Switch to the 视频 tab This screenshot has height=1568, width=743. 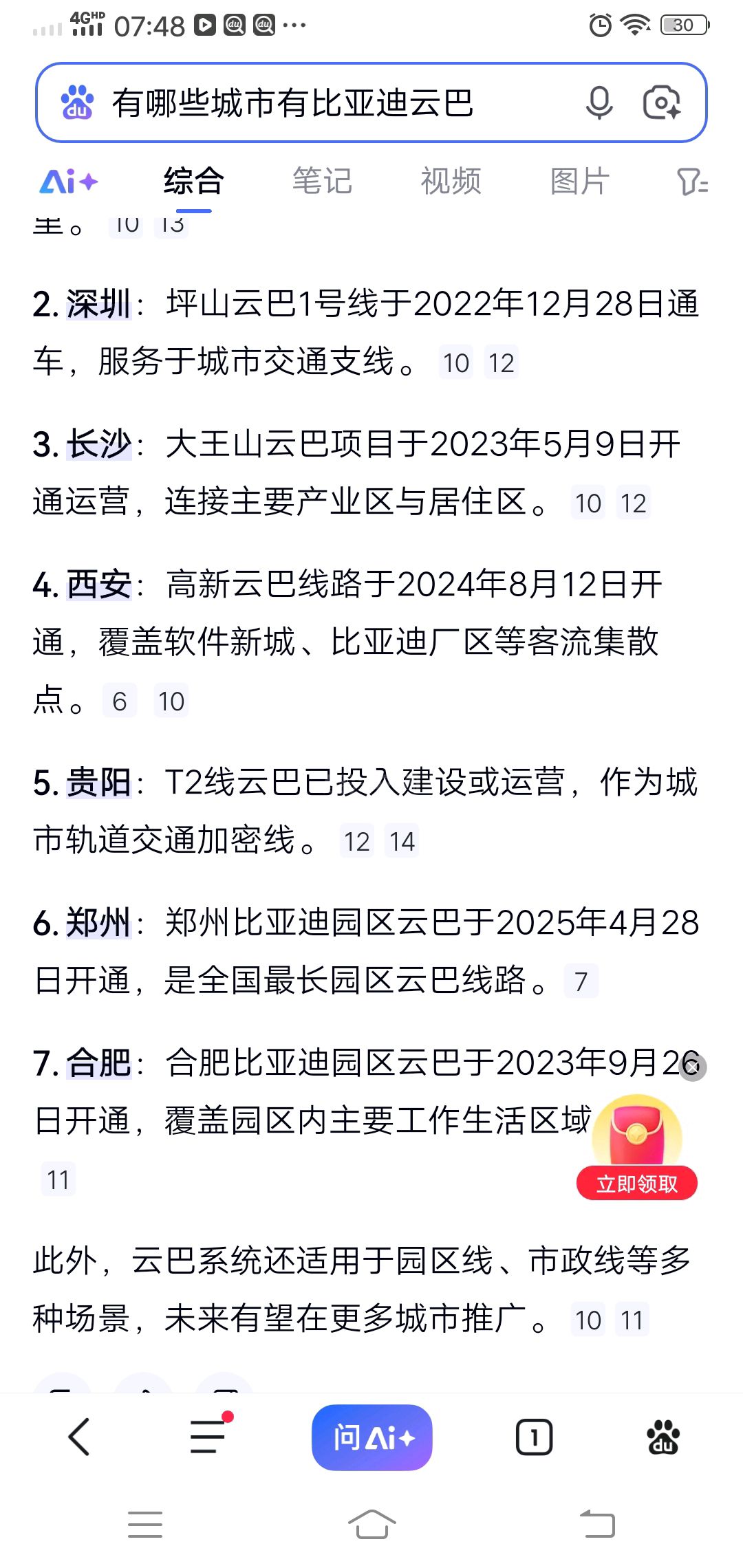[x=451, y=182]
